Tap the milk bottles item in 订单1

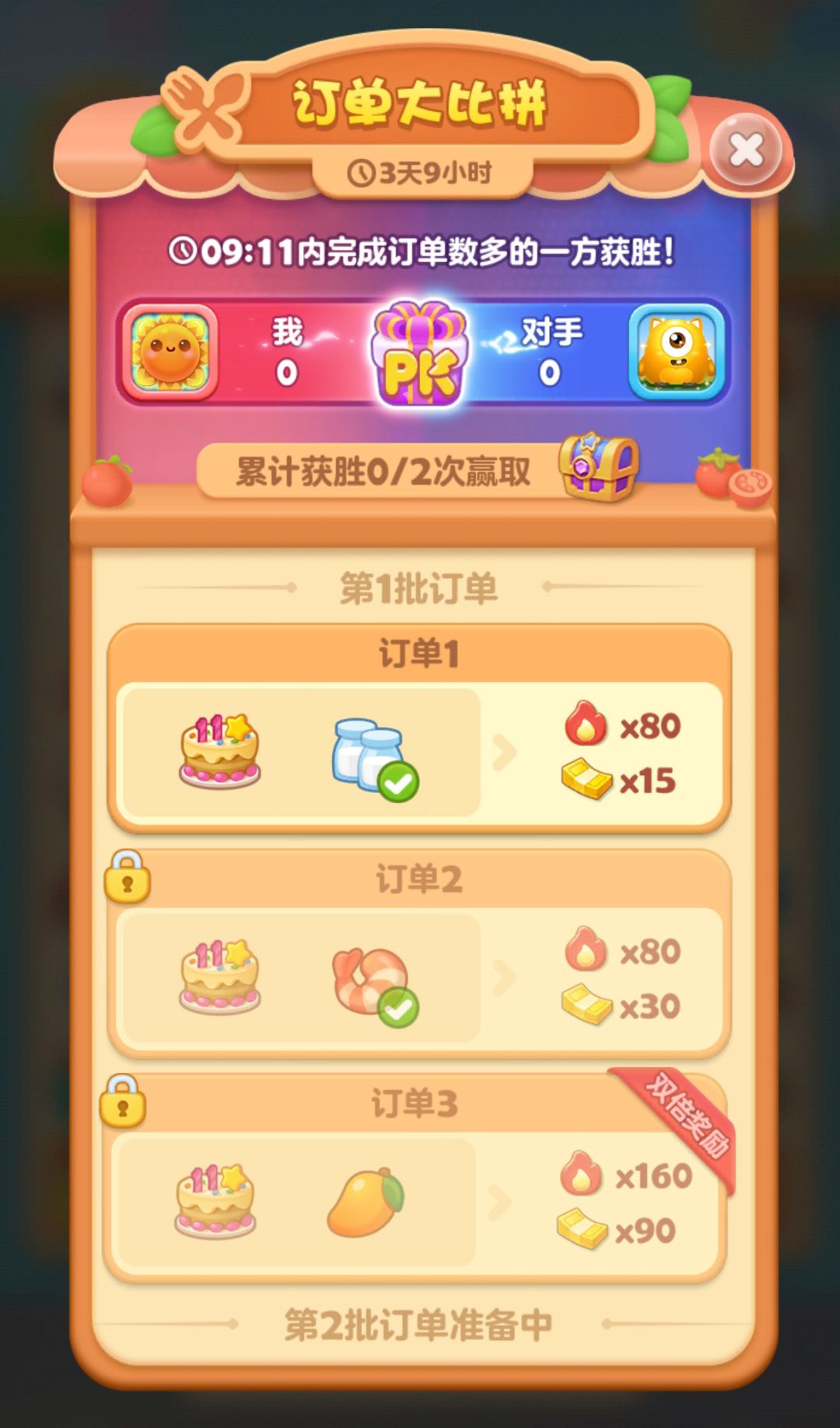coord(362,749)
